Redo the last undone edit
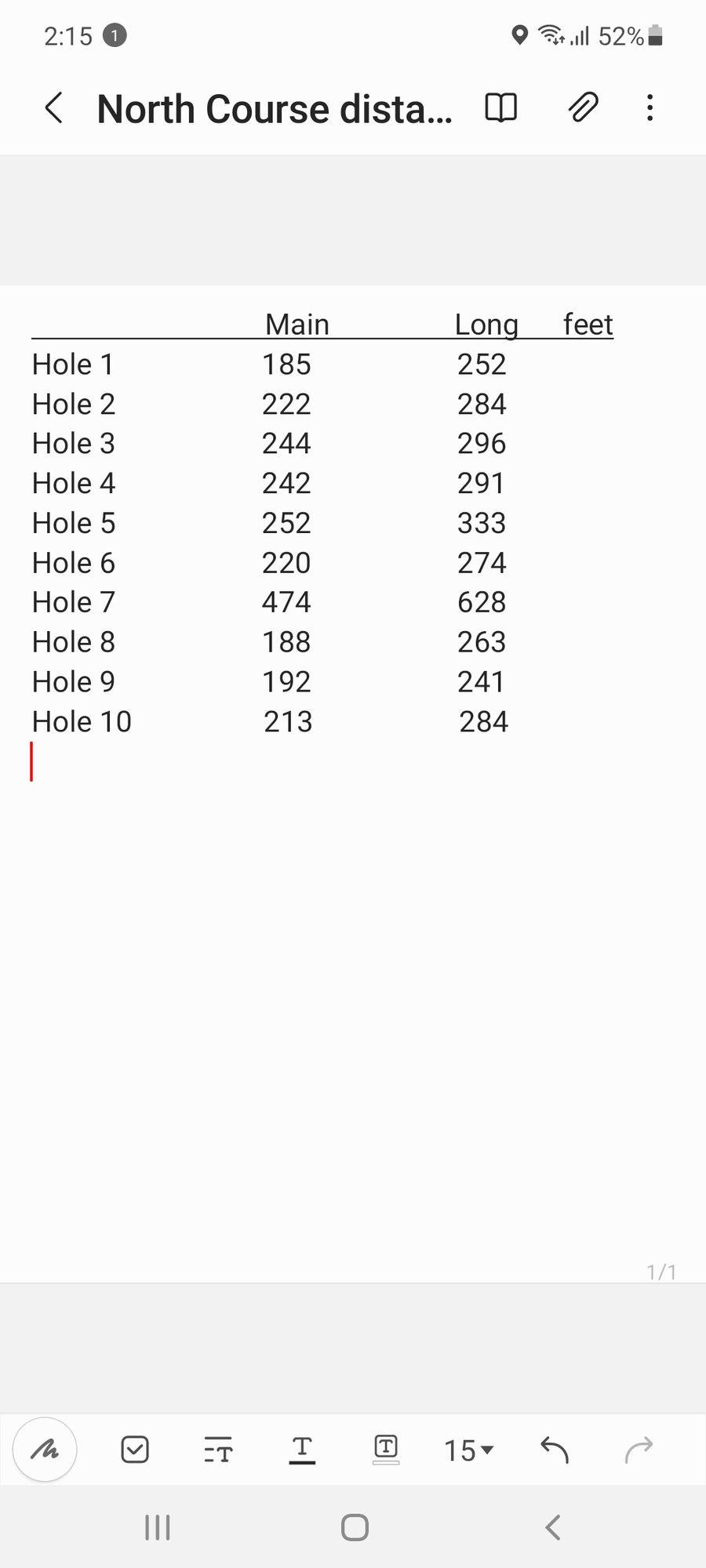706x1568 pixels. [639, 1450]
